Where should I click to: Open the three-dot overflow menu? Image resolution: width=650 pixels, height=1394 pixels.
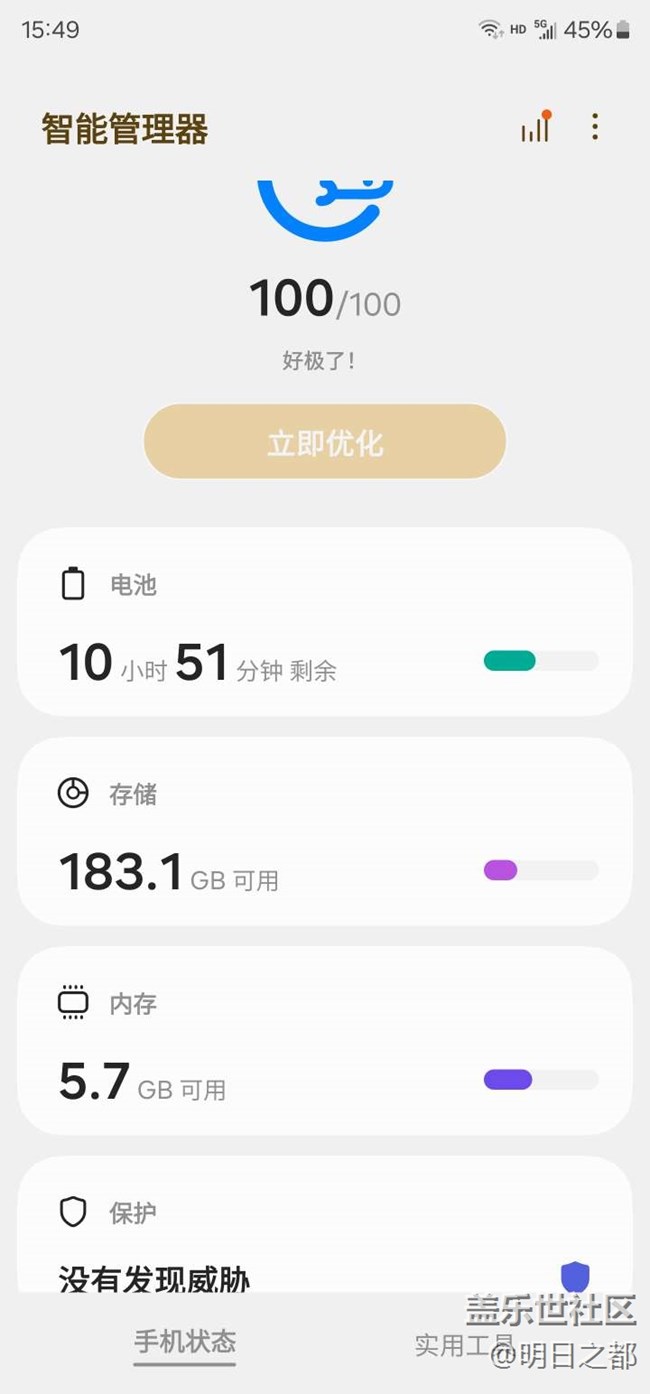(595, 127)
